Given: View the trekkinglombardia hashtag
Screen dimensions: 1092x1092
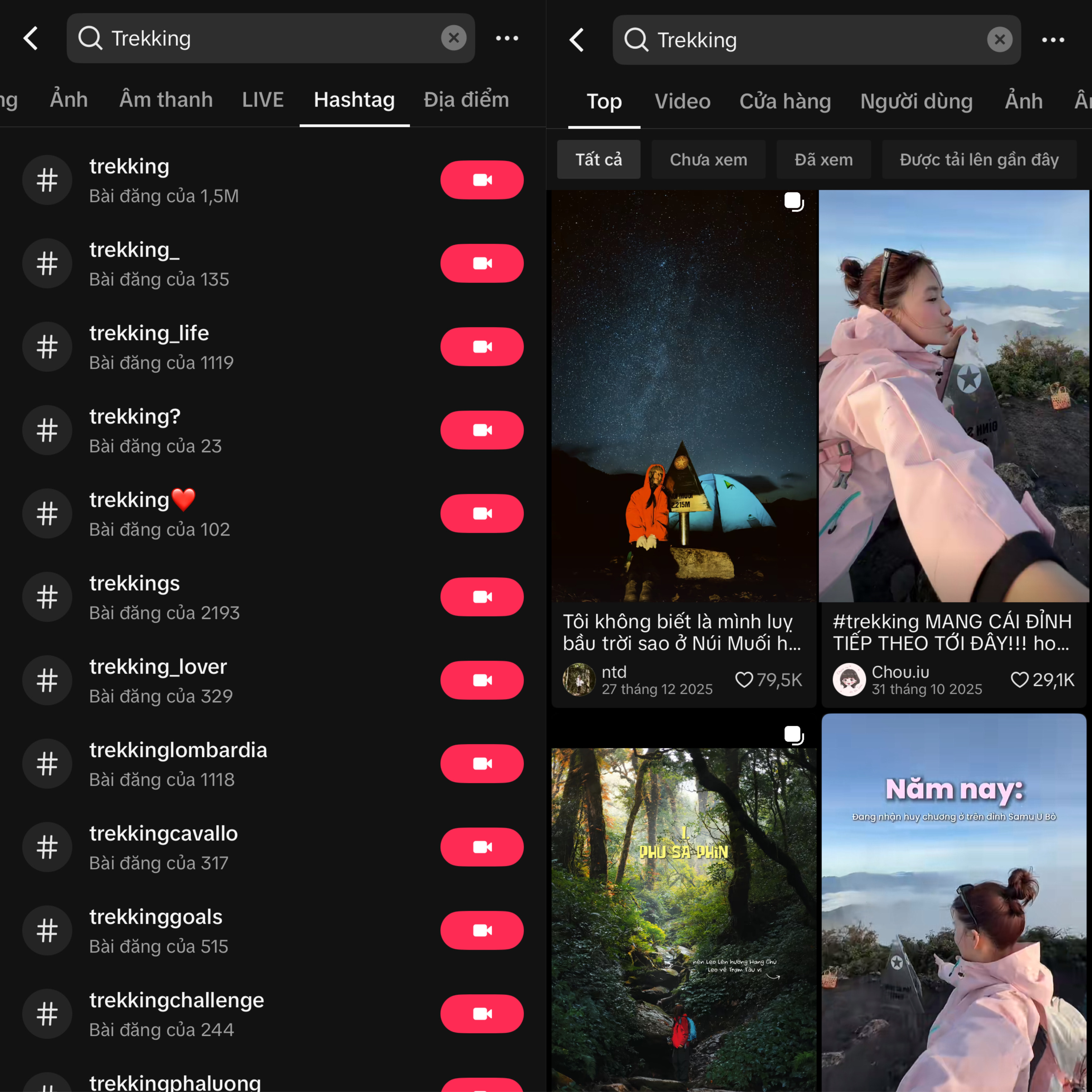Looking at the screenshot, I should [178, 763].
